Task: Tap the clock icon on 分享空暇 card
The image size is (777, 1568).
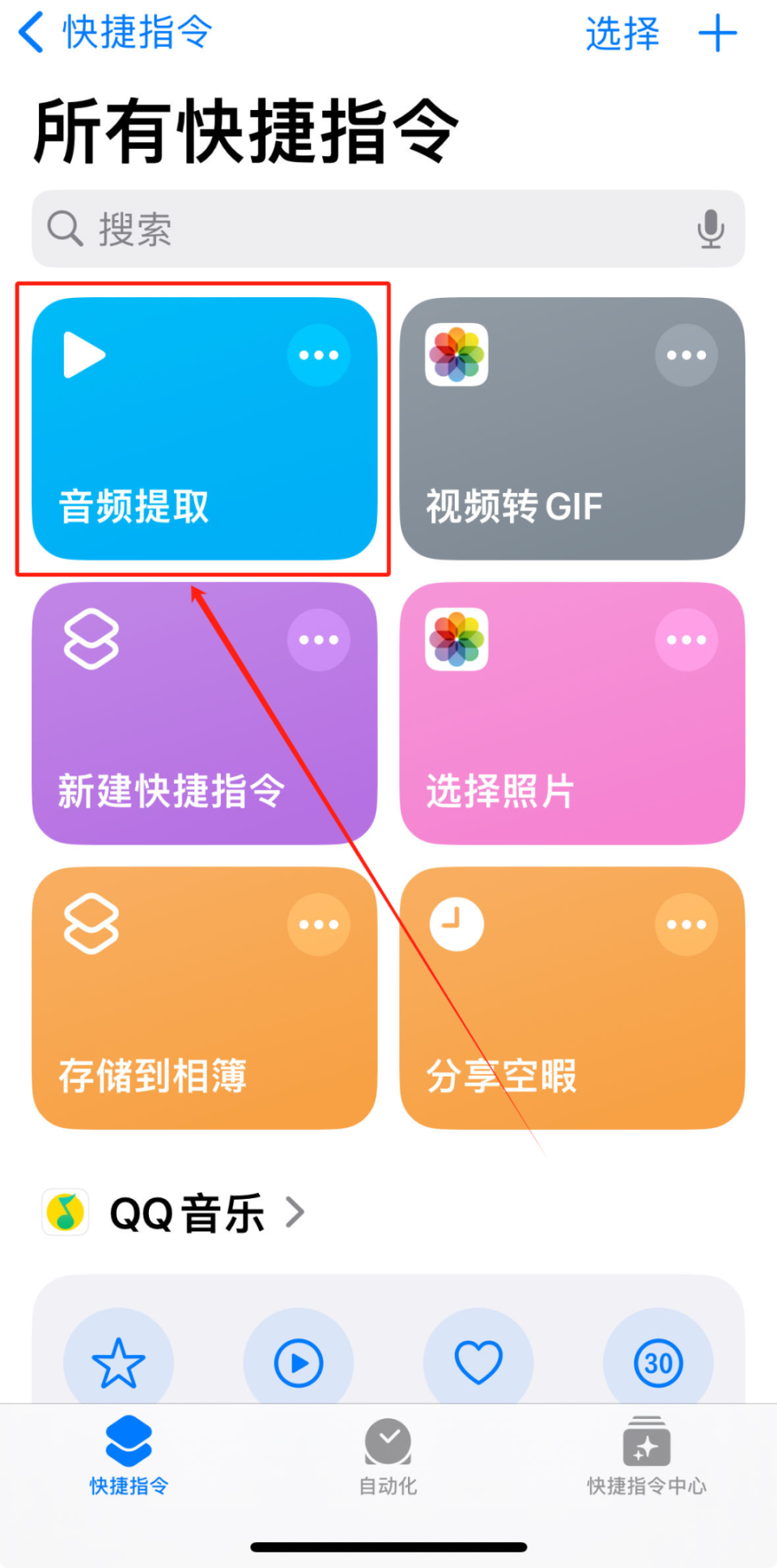Action: click(454, 923)
